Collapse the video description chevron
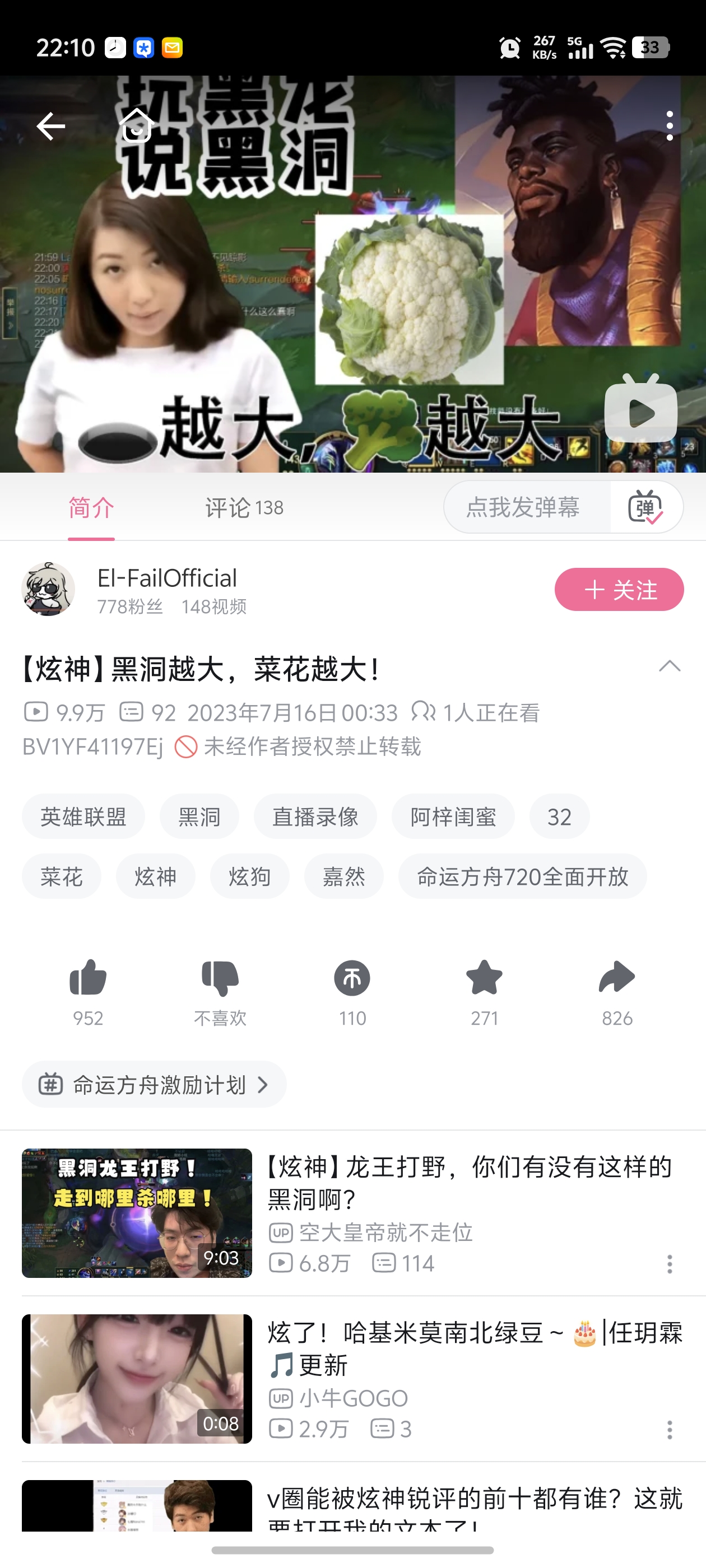 click(670, 666)
